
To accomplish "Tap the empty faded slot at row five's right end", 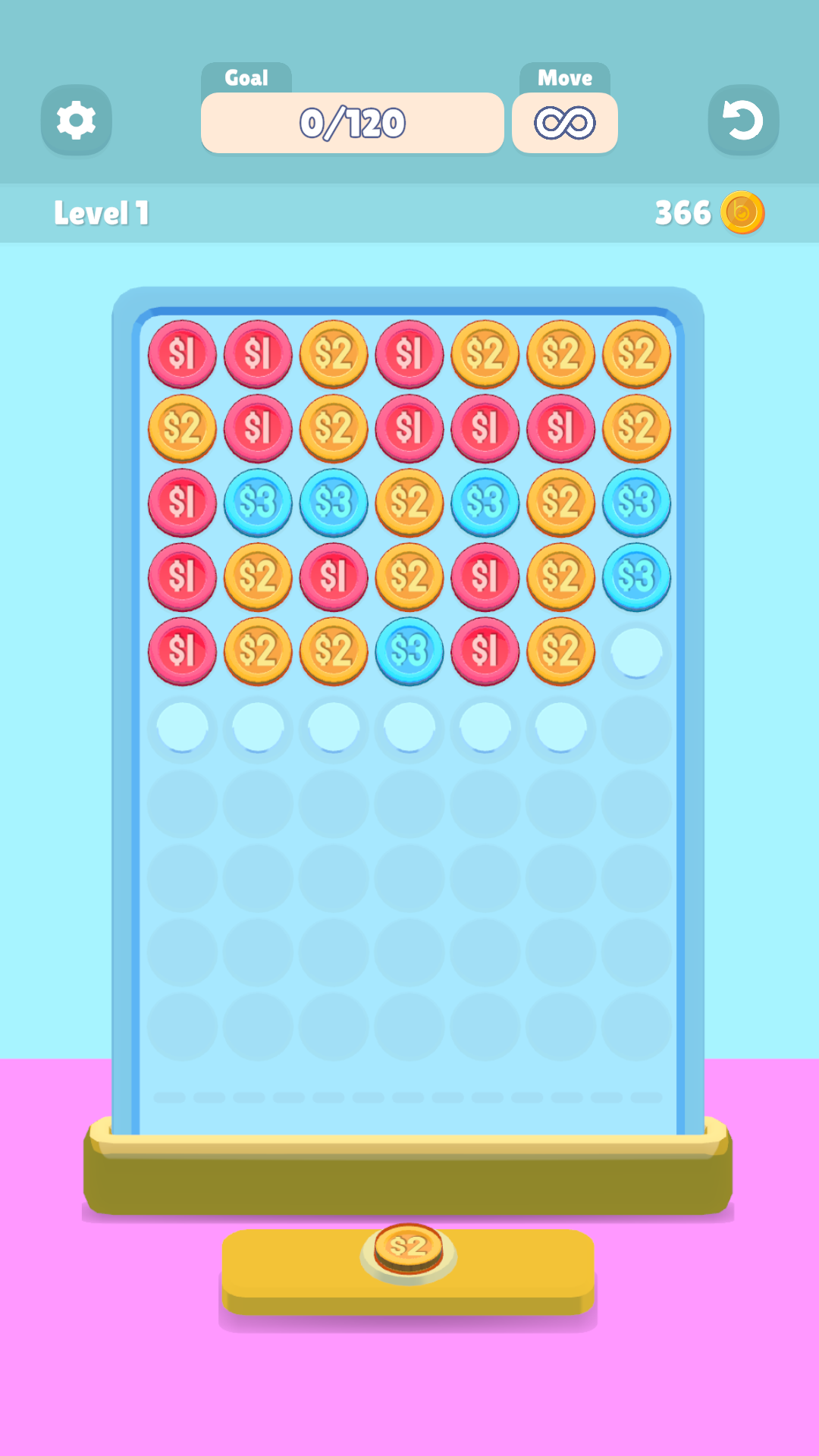I will [637, 653].
